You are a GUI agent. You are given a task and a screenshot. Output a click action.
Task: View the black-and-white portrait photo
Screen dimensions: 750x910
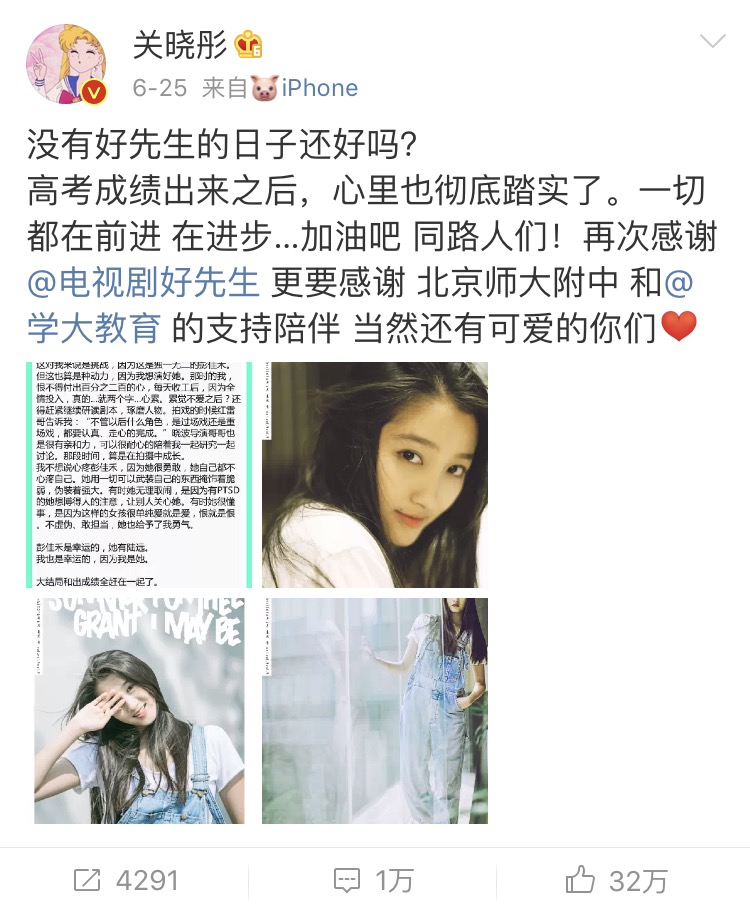click(375, 475)
